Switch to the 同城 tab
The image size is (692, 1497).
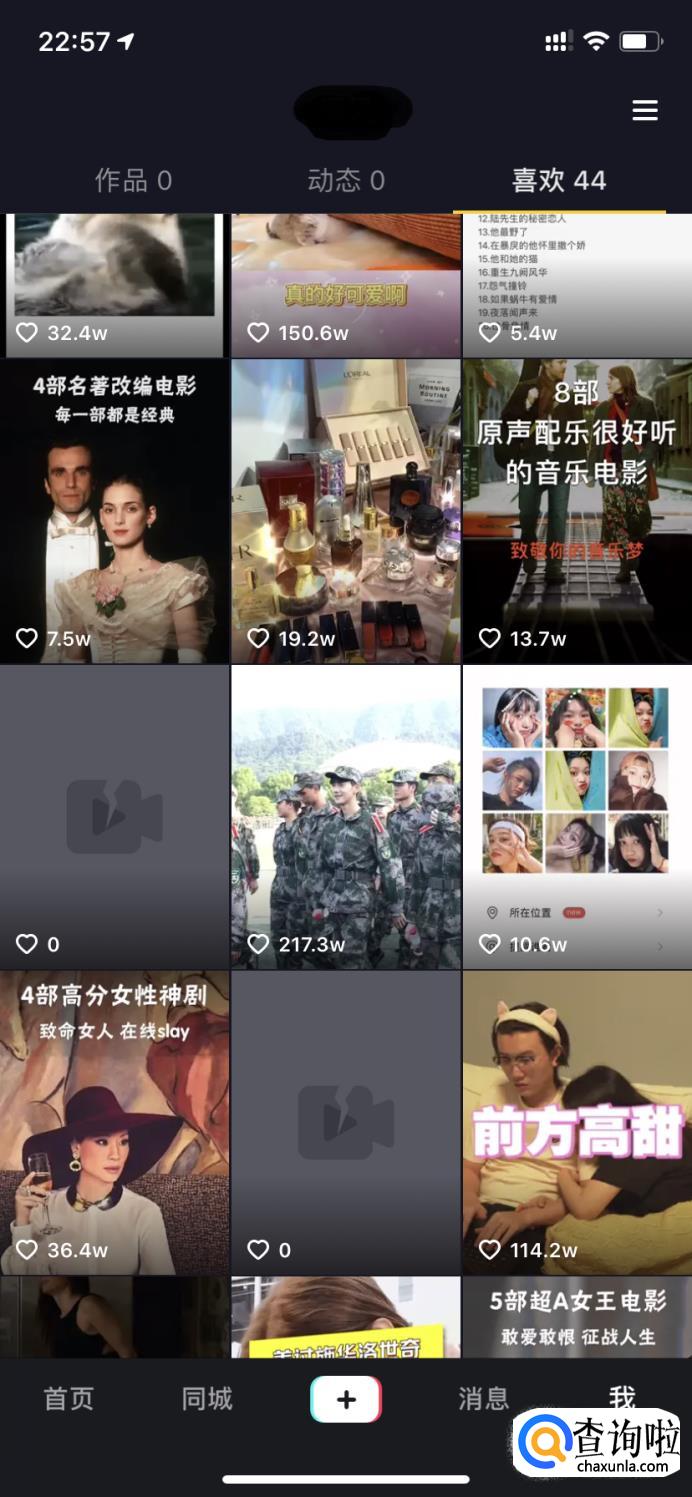[x=207, y=1398]
